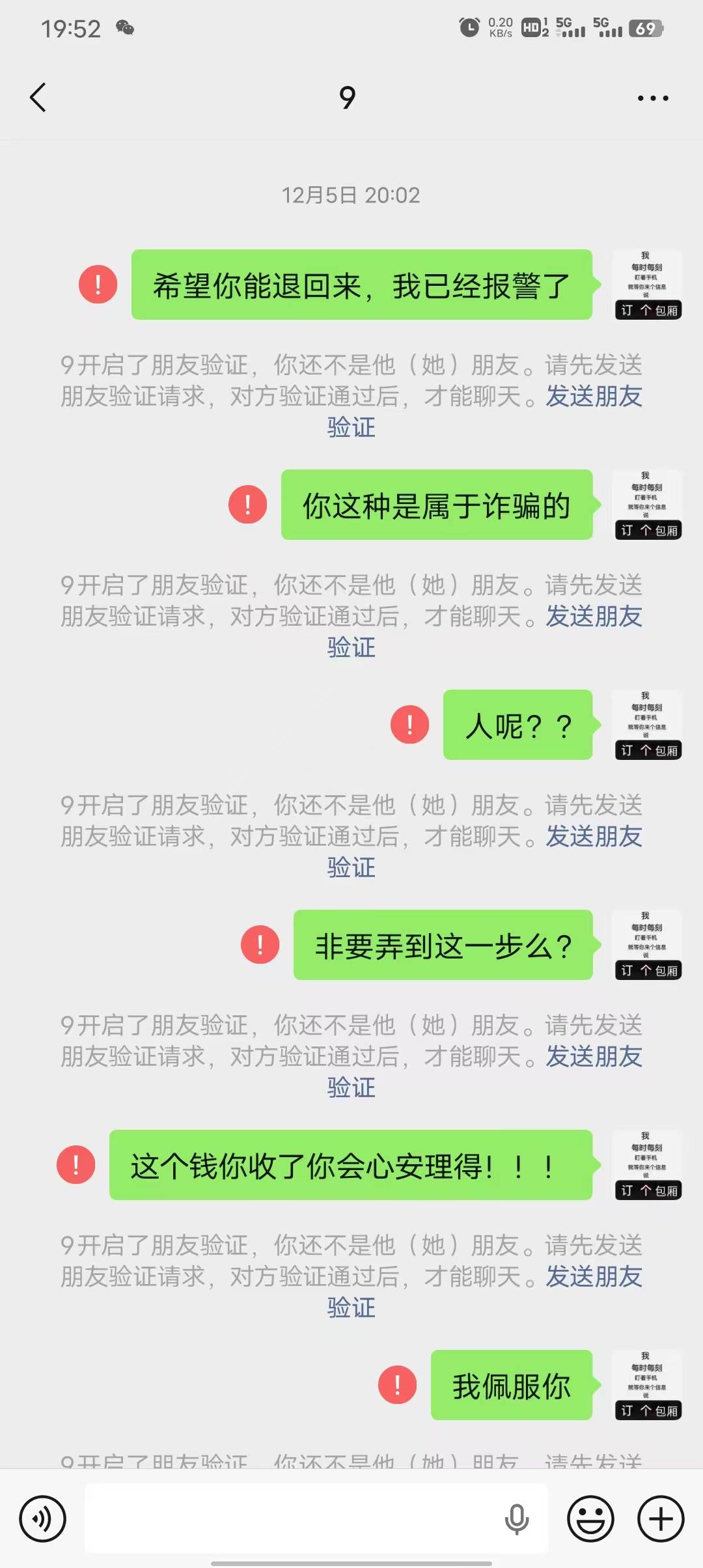Tap 发送朋友验证 link under 希望你能退回来

593,397
